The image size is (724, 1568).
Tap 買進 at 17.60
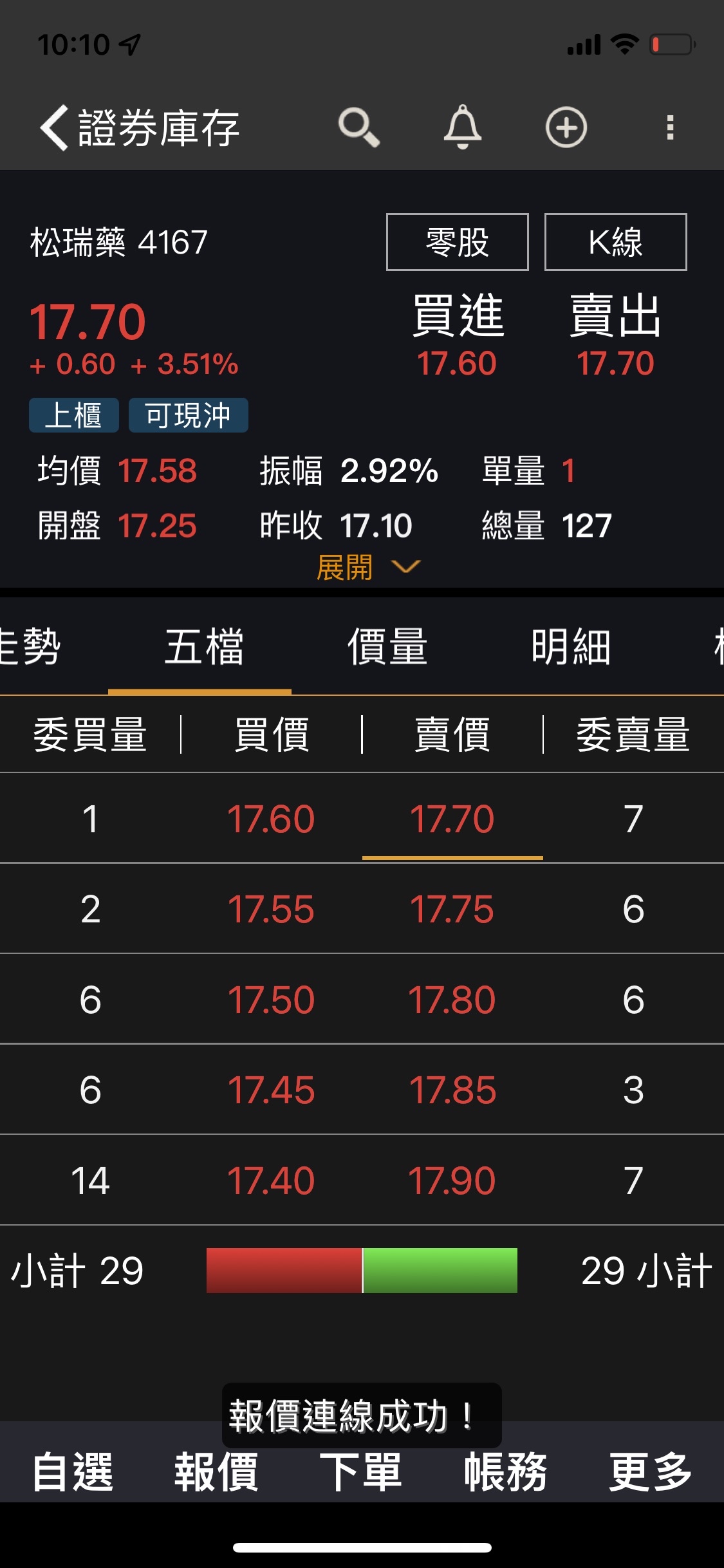pos(457,336)
